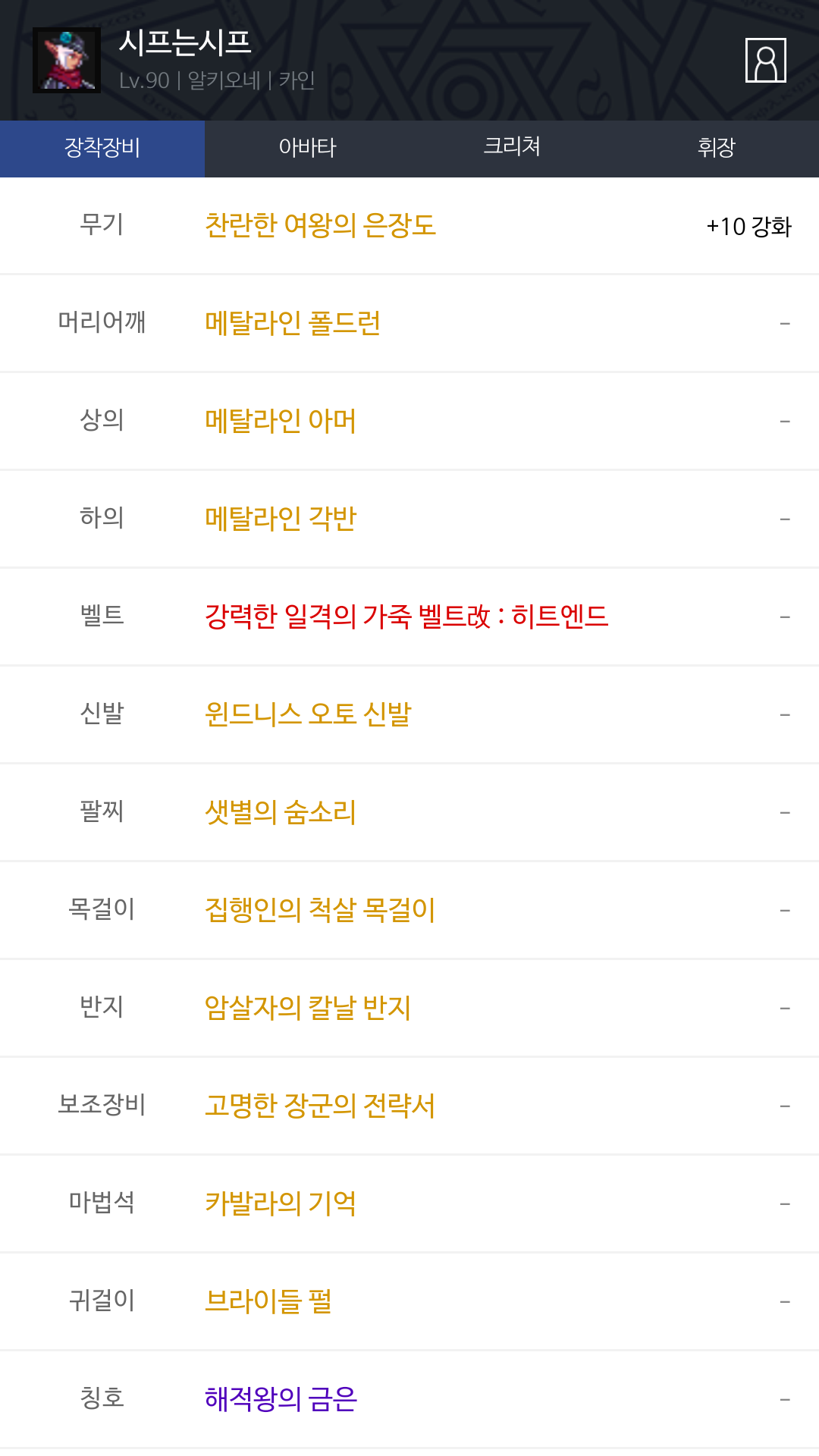This screenshot has width=819, height=1456.
Task: Switch to the 아바타 tab
Action: pyautogui.click(x=307, y=148)
